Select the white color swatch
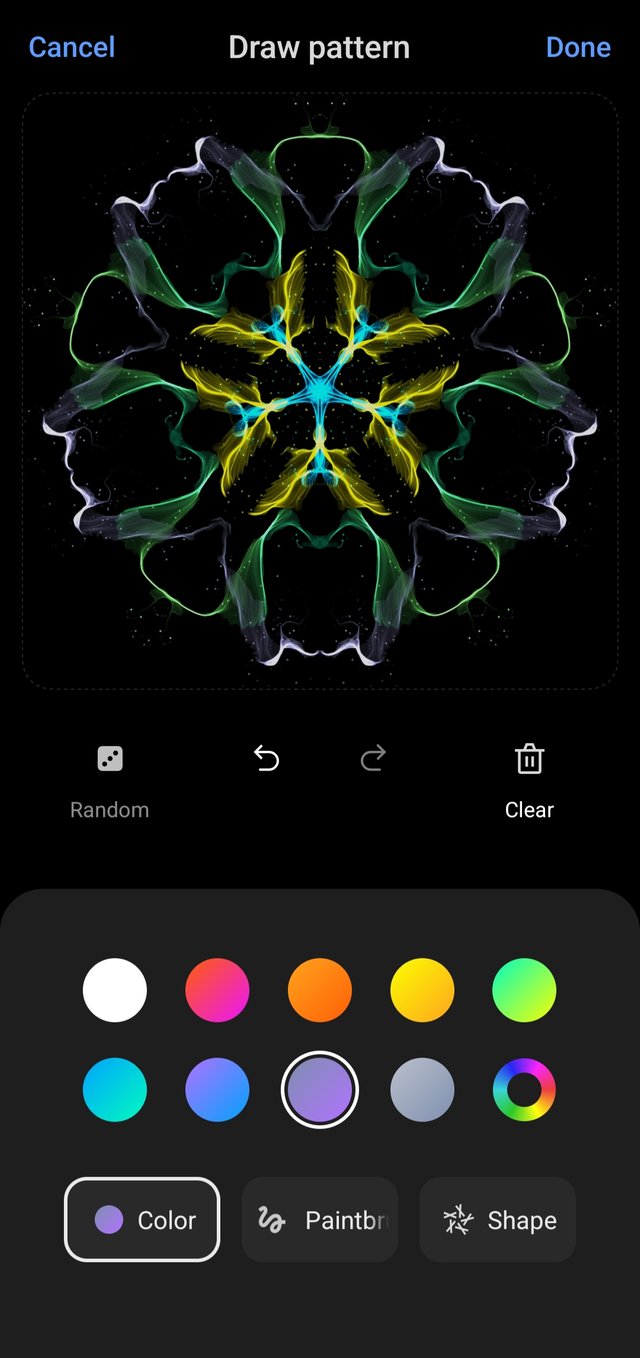640x1358 pixels. click(115, 990)
